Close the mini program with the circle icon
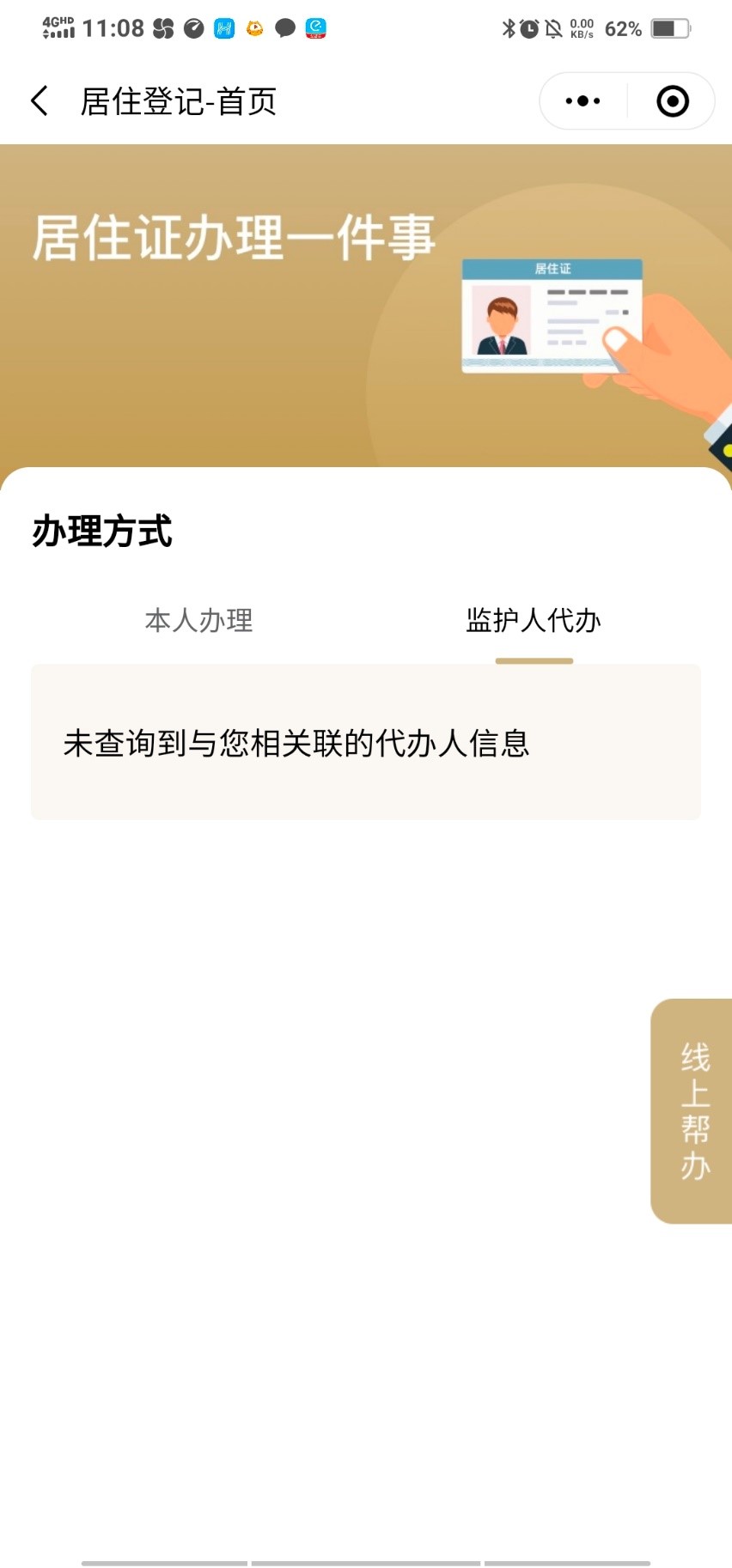732x1568 pixels. [x=673, y=101]
